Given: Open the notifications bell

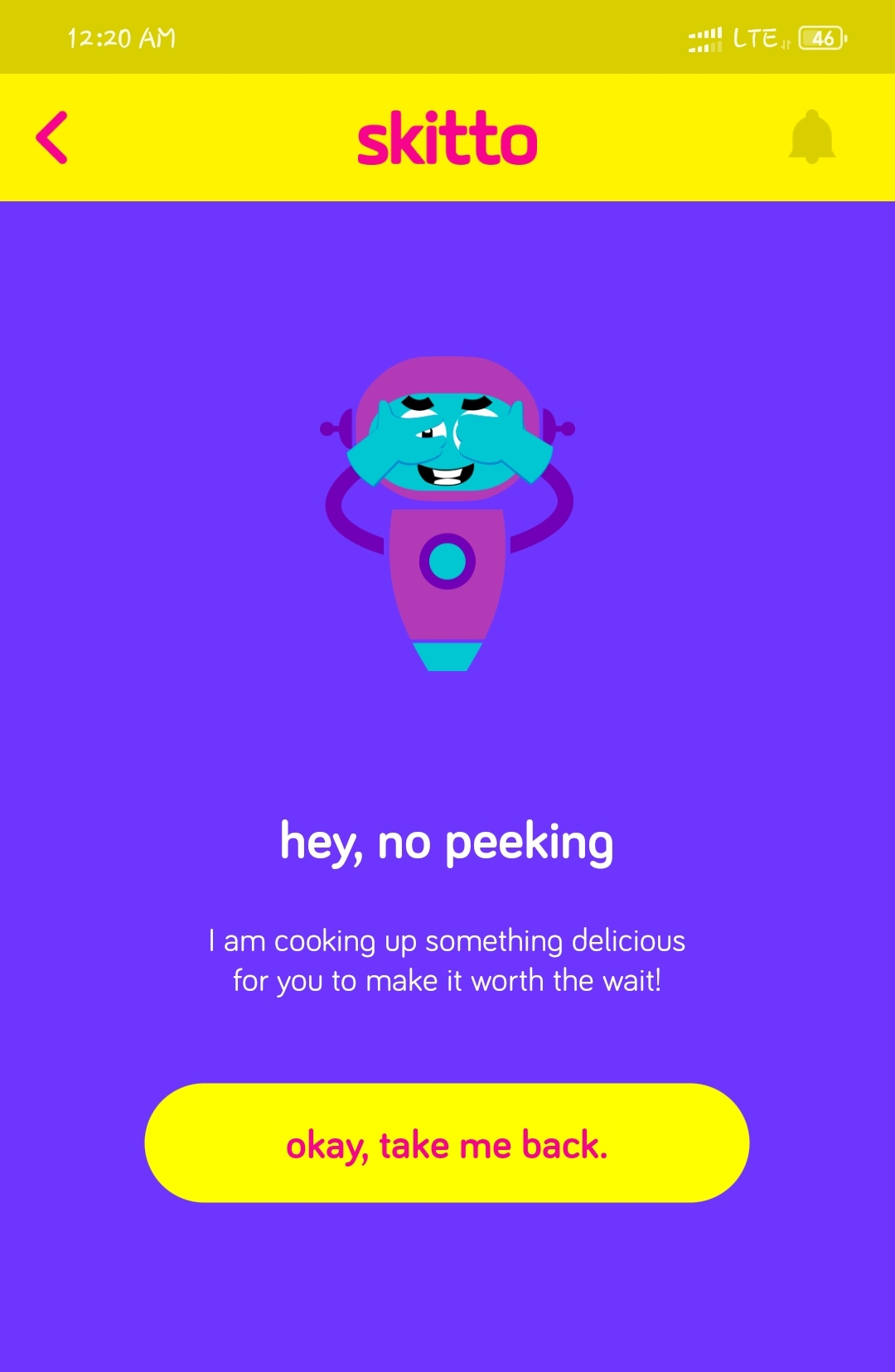Looking at the screenshot, I should pyautogui.click(x=811, y=138).
